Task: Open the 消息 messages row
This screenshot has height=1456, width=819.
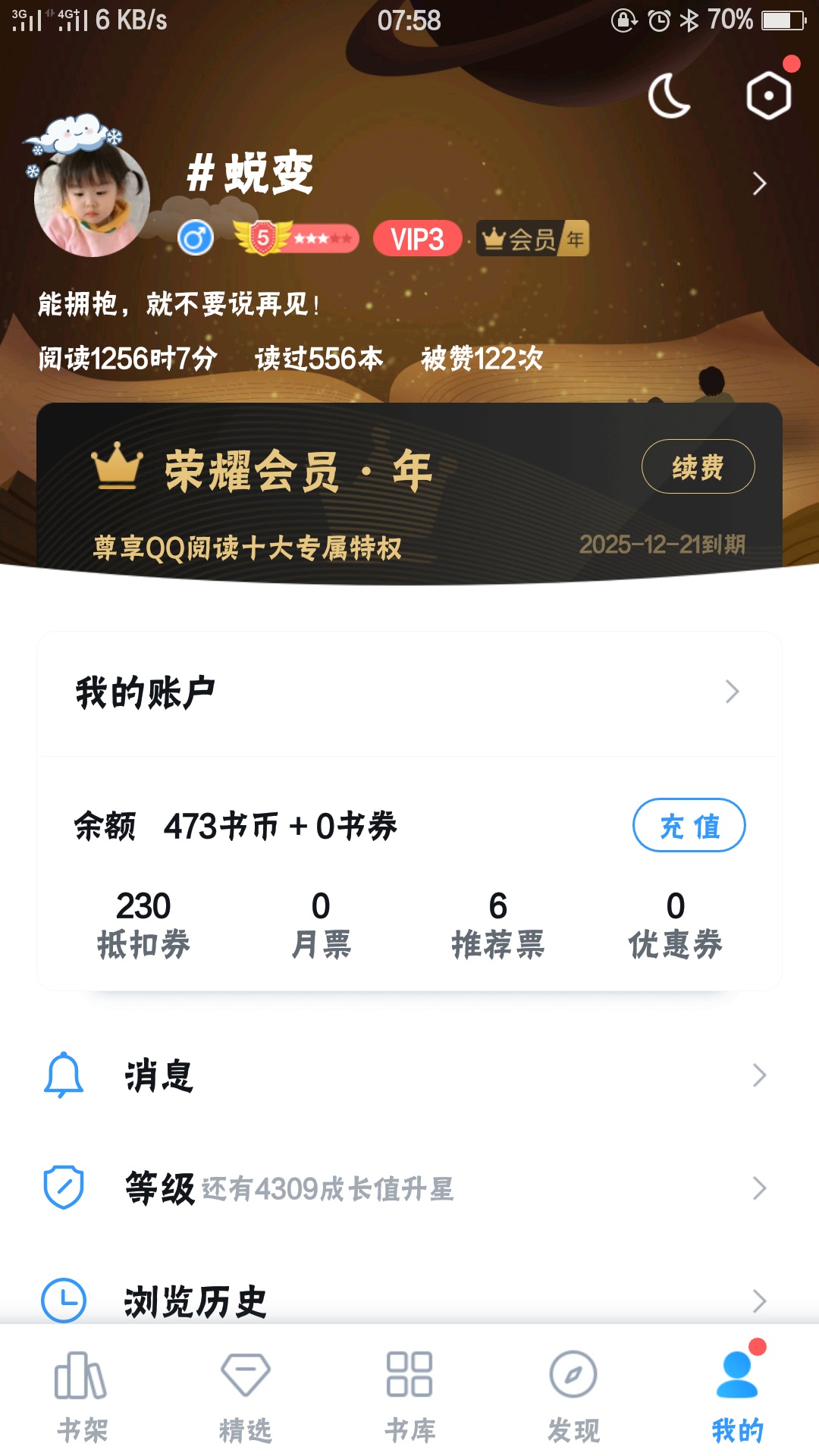Action: tap(409, 1075)
